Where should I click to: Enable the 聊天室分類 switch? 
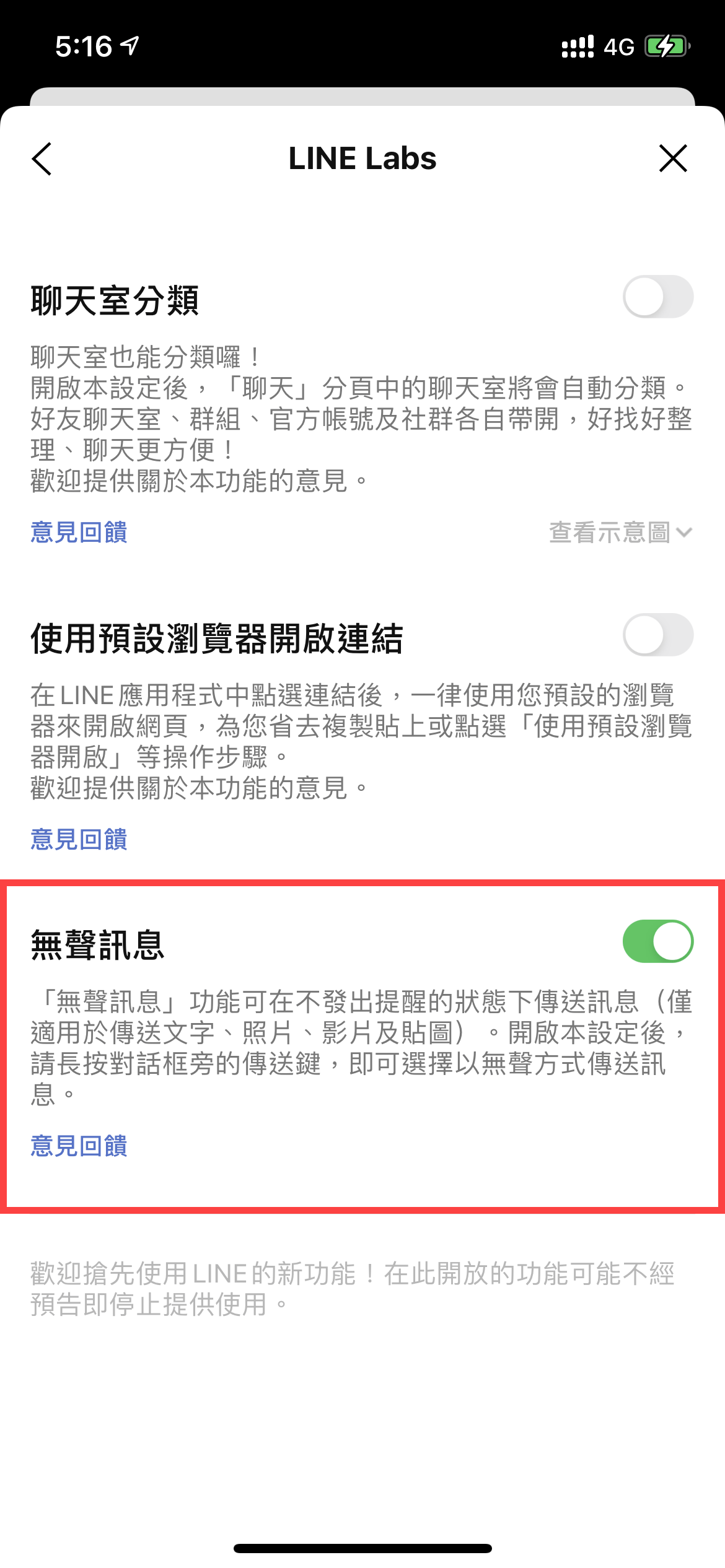(x=657, y=297)
